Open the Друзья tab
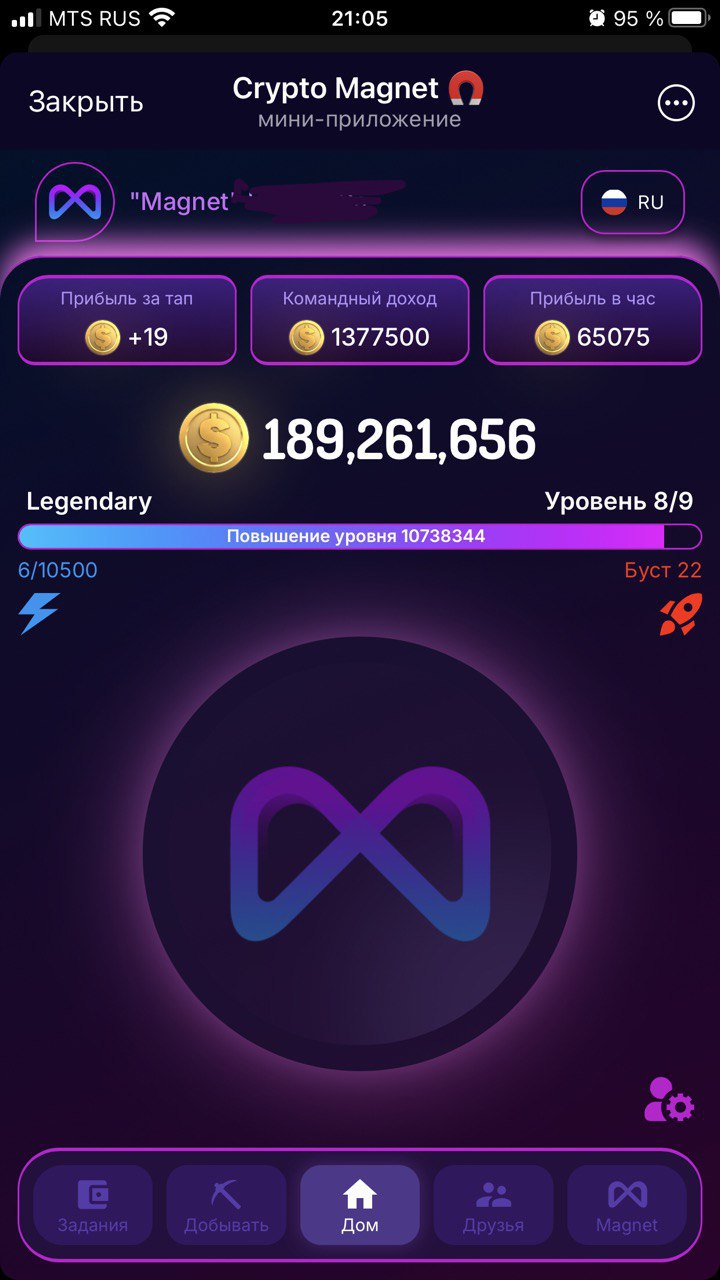This screenshot has height=1280, width=720. [x=493, y=1205]
